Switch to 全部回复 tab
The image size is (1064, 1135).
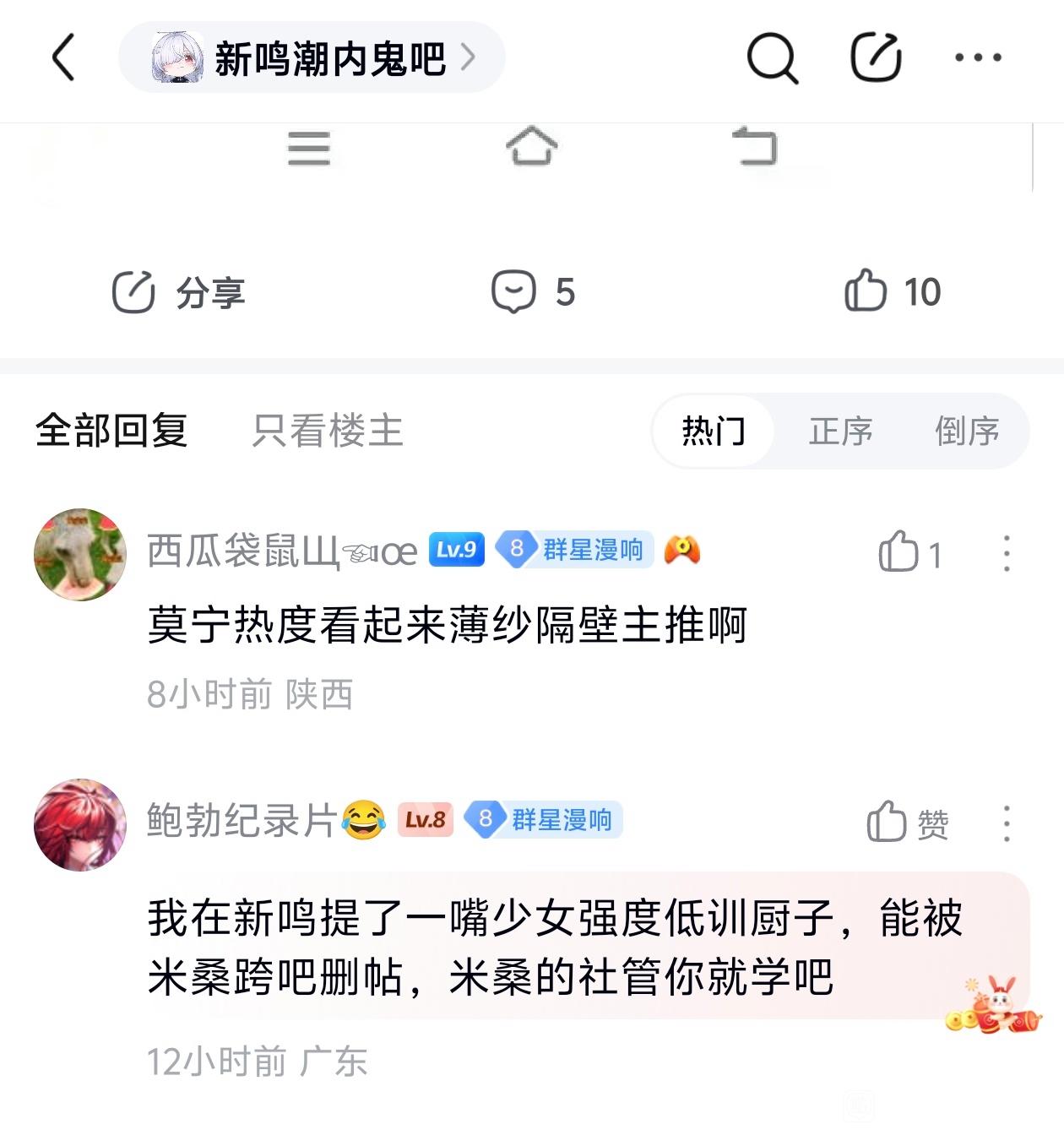111,431
